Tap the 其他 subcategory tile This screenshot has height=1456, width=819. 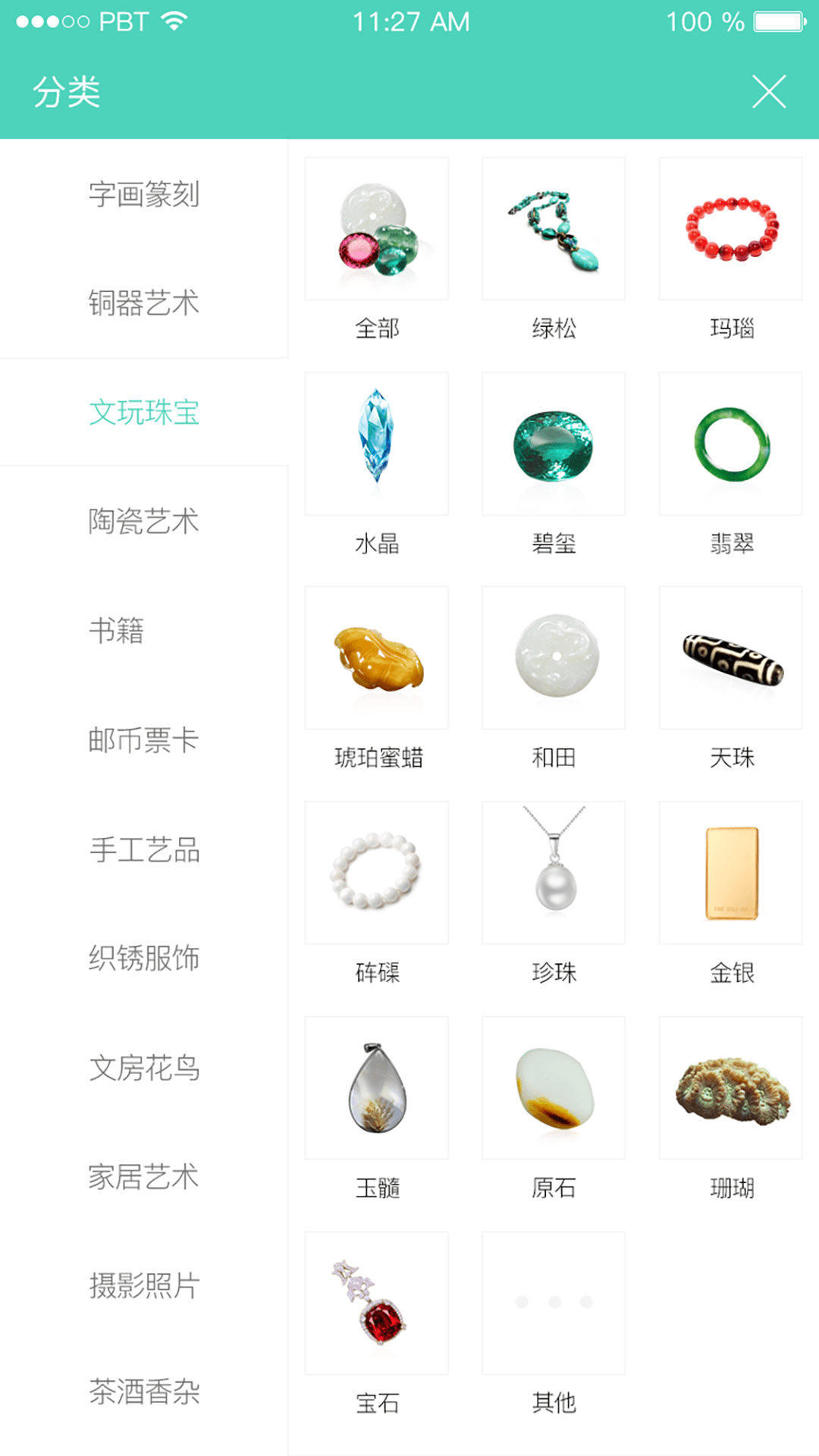click(x=554, y=1303)
